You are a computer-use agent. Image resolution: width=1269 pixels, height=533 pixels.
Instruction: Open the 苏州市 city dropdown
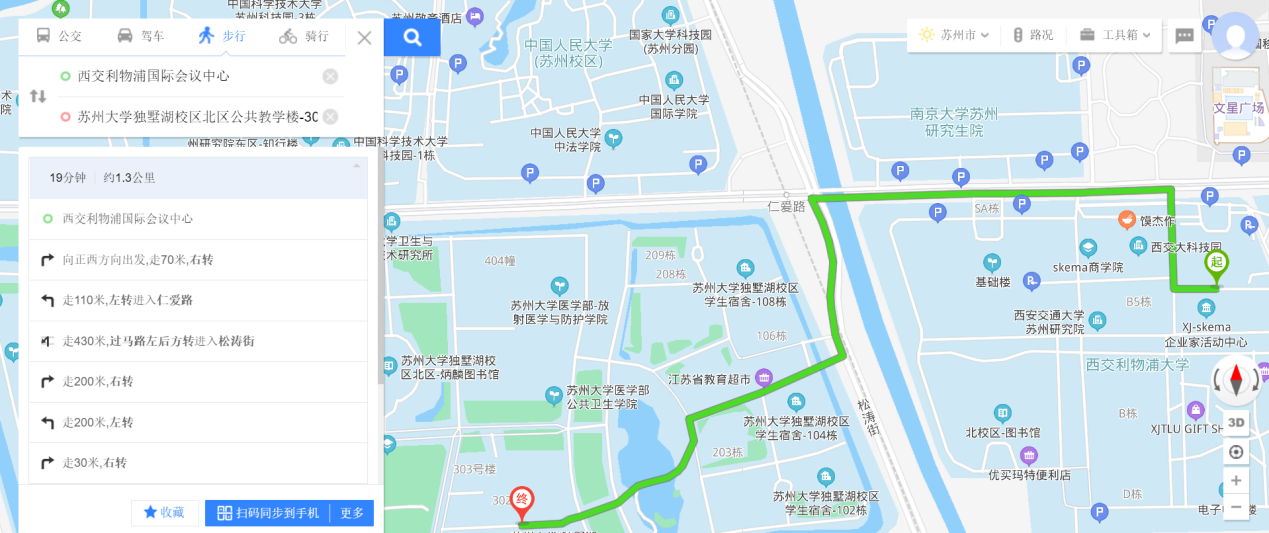[954, 35]
